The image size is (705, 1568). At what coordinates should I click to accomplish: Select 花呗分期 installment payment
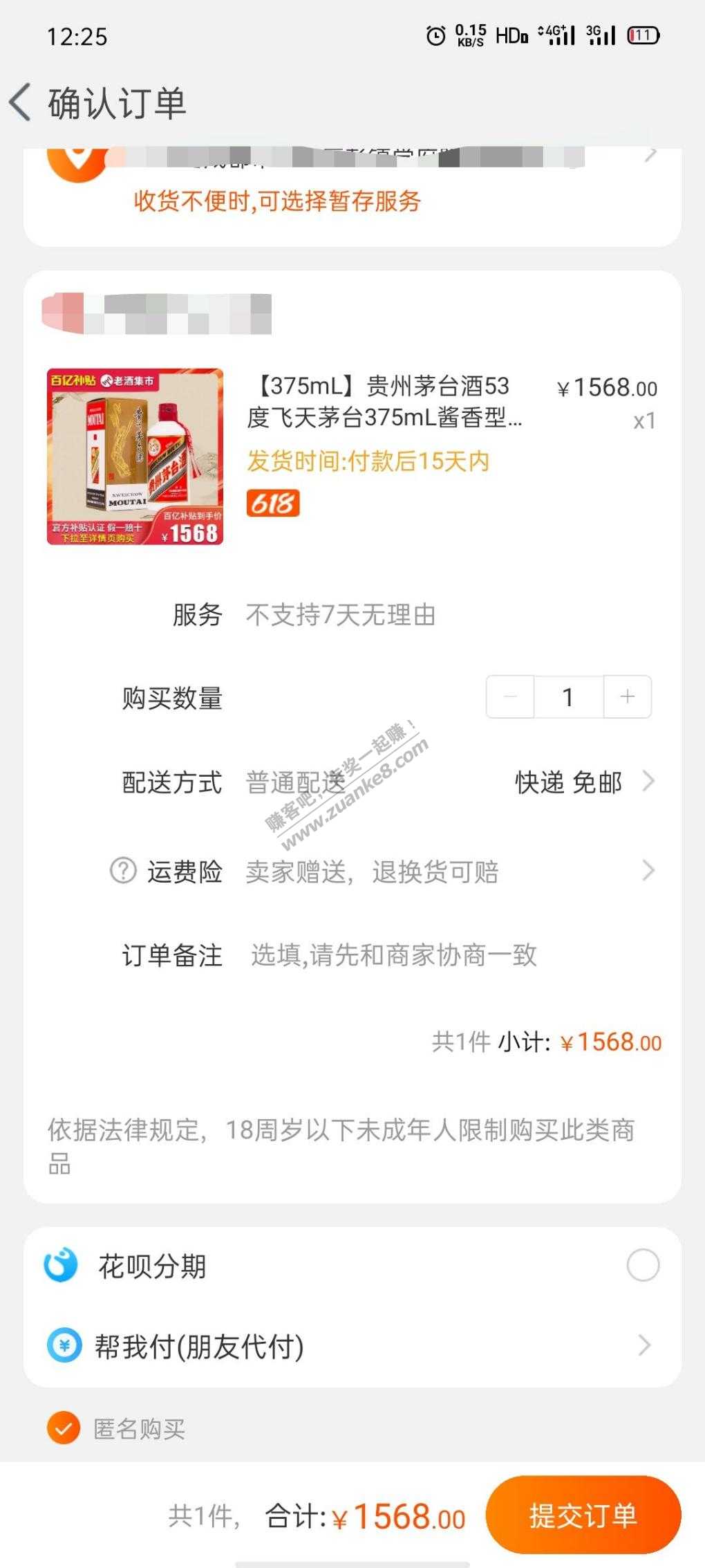642,1266
